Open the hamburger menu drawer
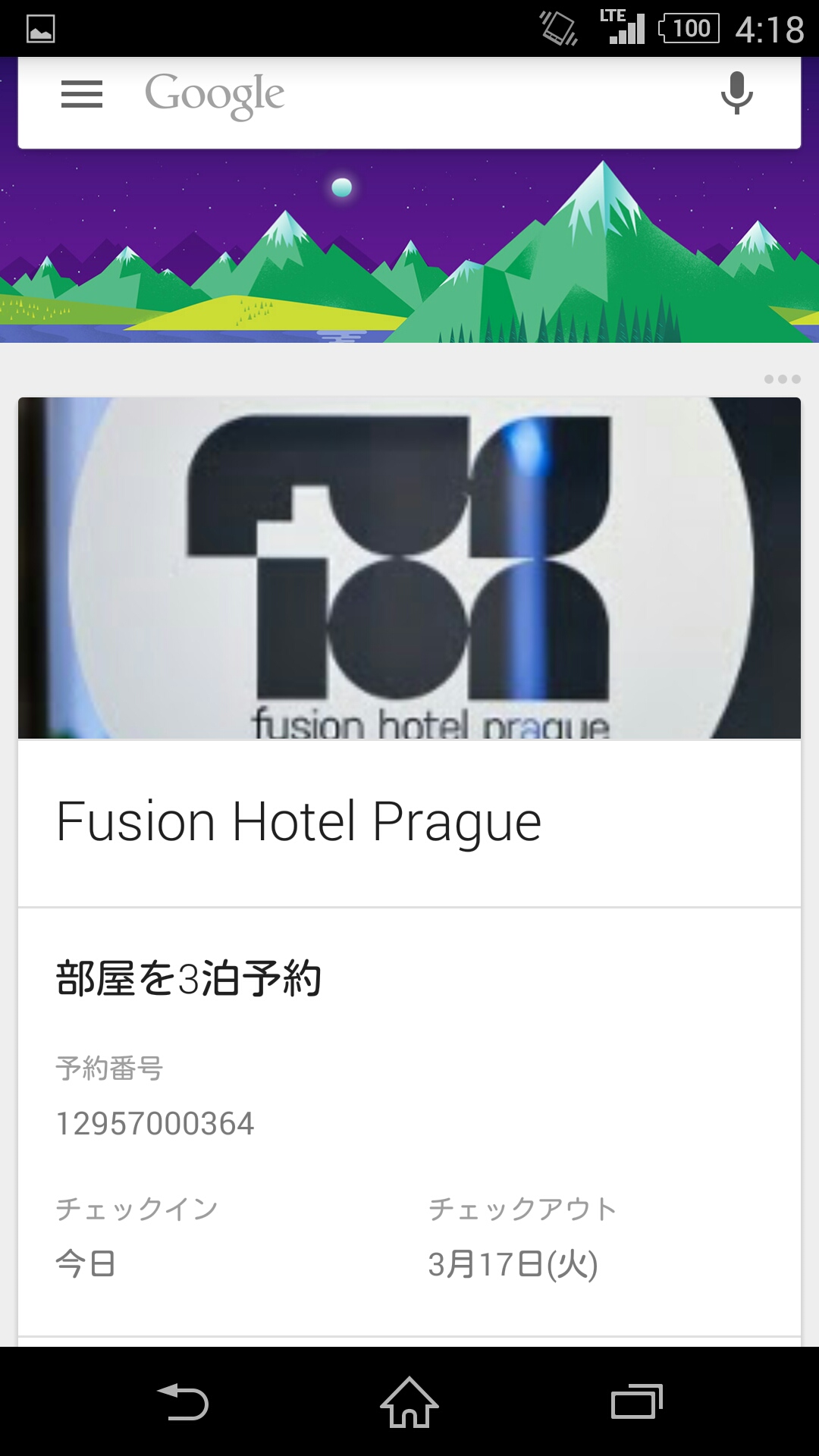Screen dimensions: 819x1456 pyautogui.click(x=82, y=95)
